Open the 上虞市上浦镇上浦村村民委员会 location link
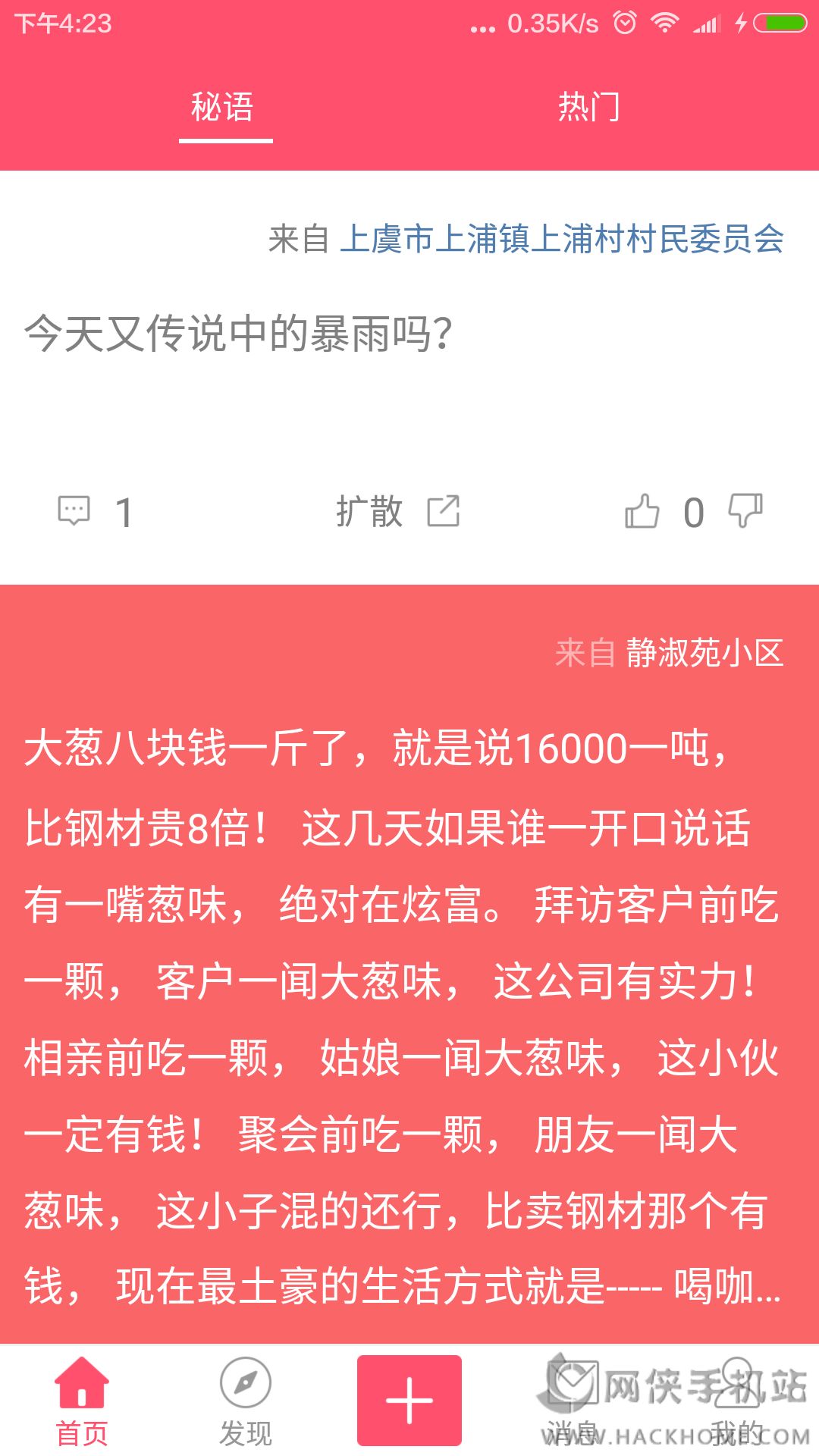Viewport: 819px width, 1456px height. pyautogui.click(x=561, y=239)
